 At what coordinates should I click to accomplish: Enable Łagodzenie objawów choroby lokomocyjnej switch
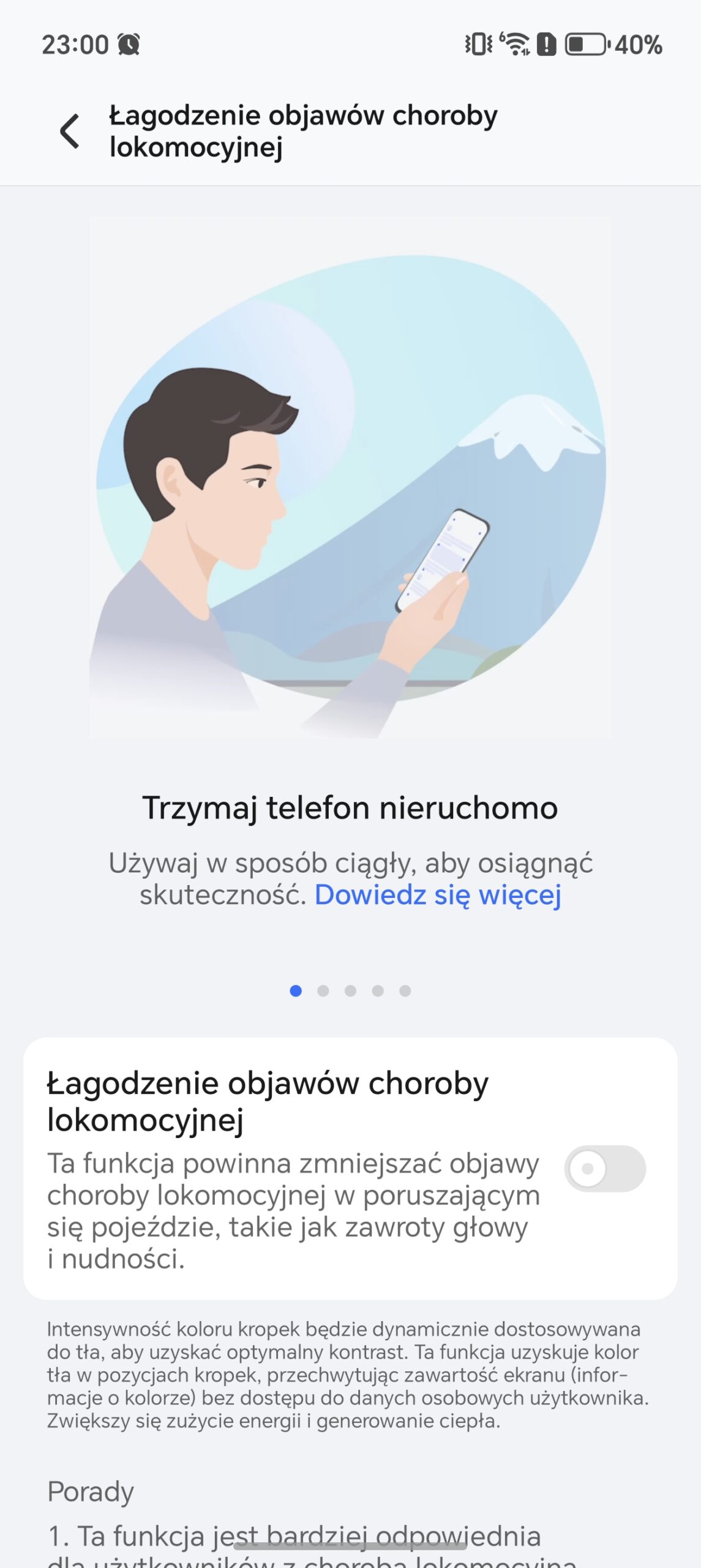(x=604, y=1169)
